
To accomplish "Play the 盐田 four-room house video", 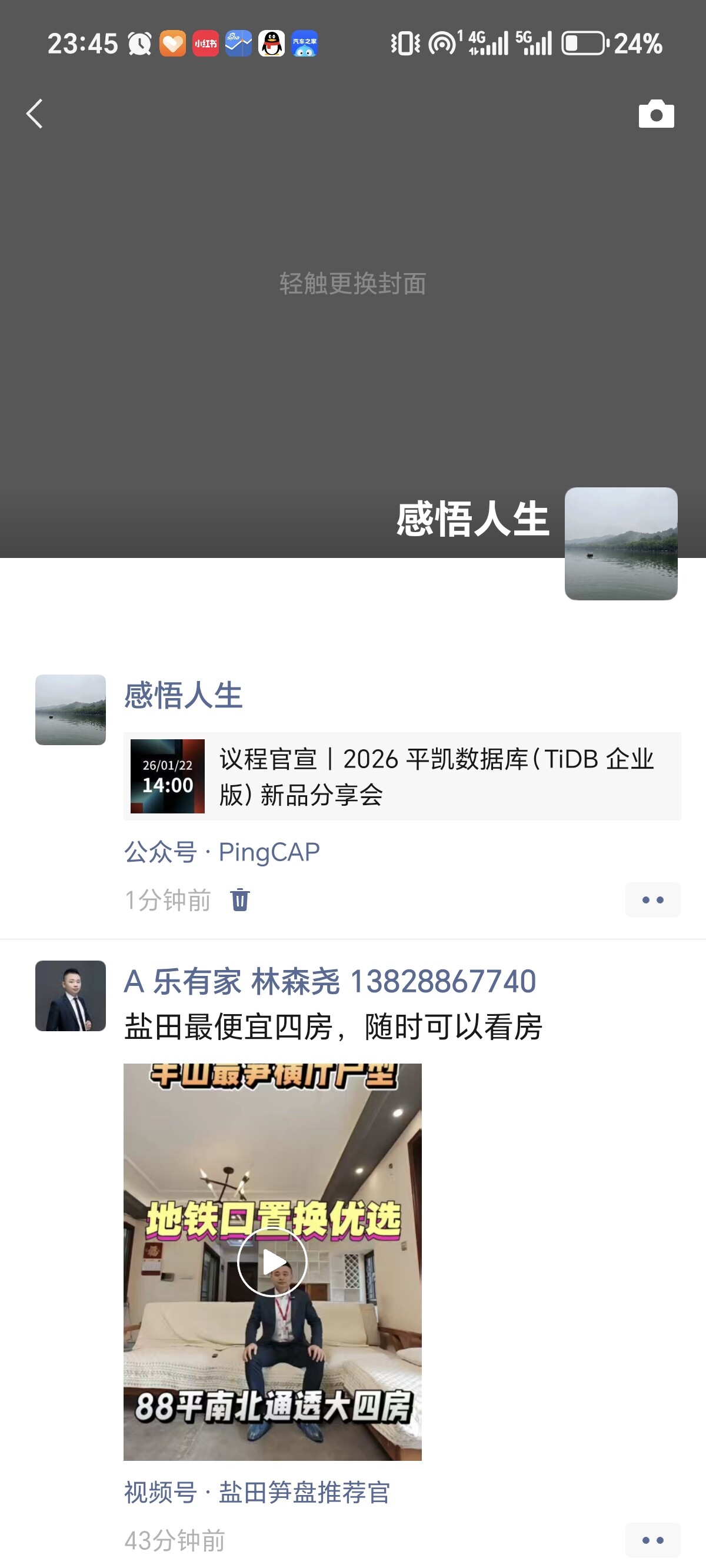I will pyautogui.click(x=272, y=1261).
